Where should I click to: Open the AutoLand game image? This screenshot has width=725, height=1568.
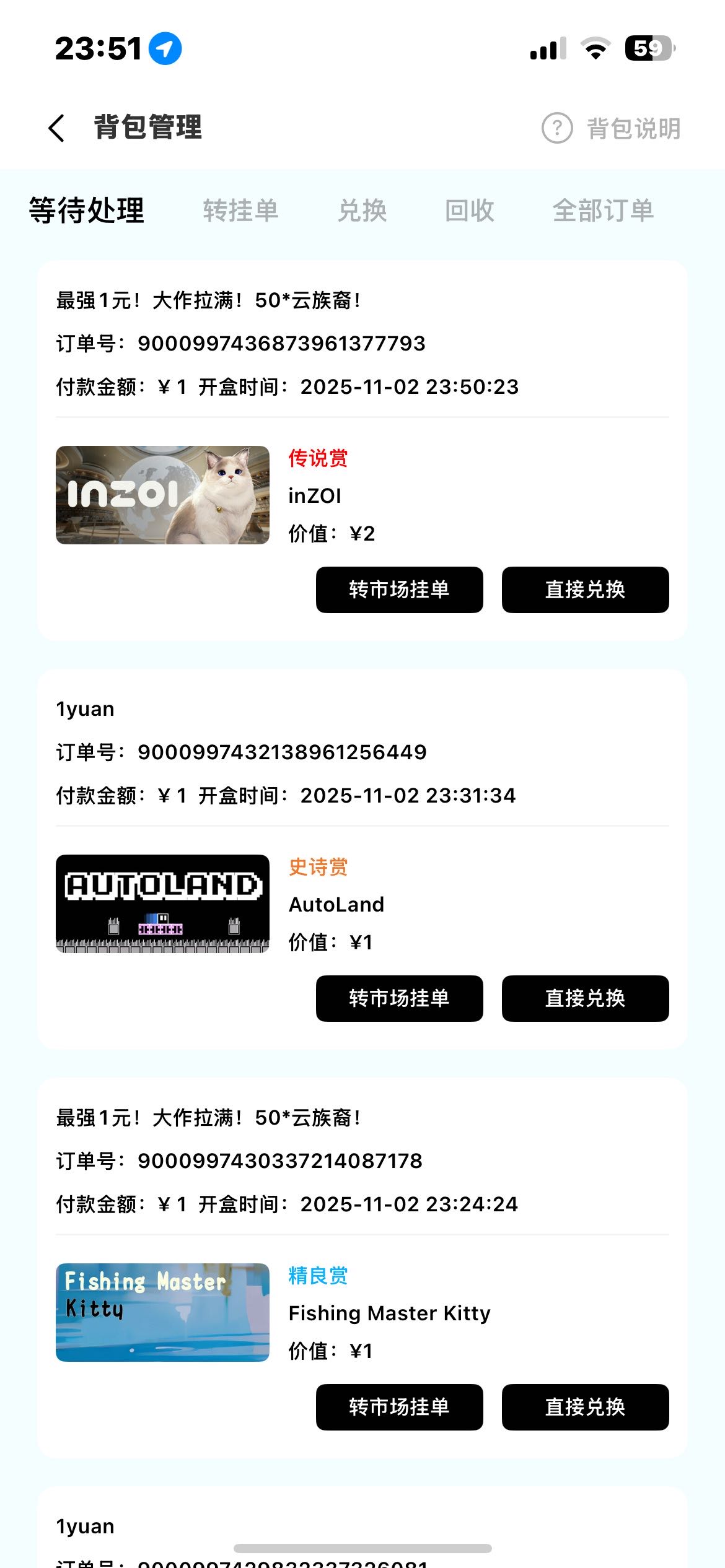pyautogui.click(x=162, y=904)
